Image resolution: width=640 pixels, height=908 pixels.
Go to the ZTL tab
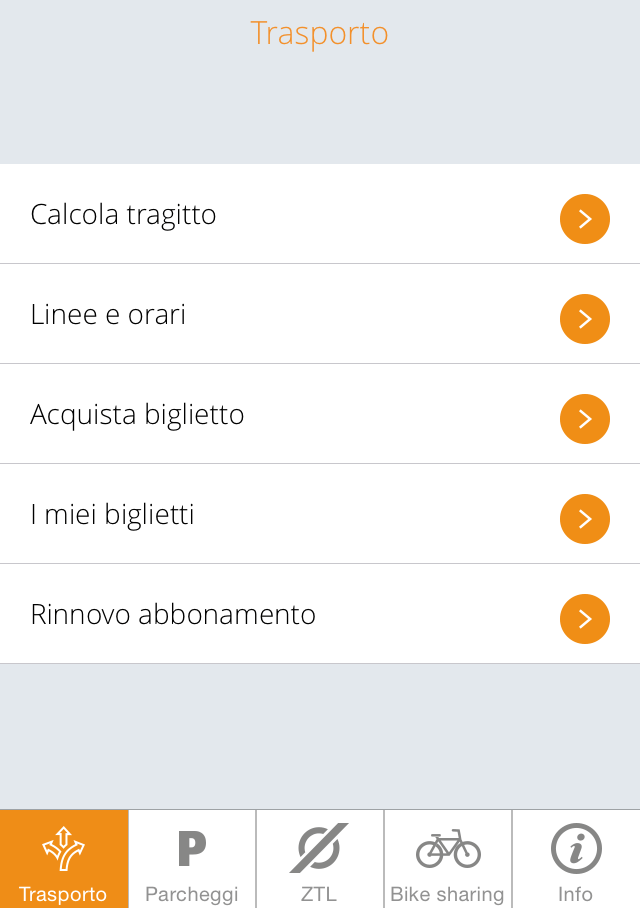click(320, 859)
